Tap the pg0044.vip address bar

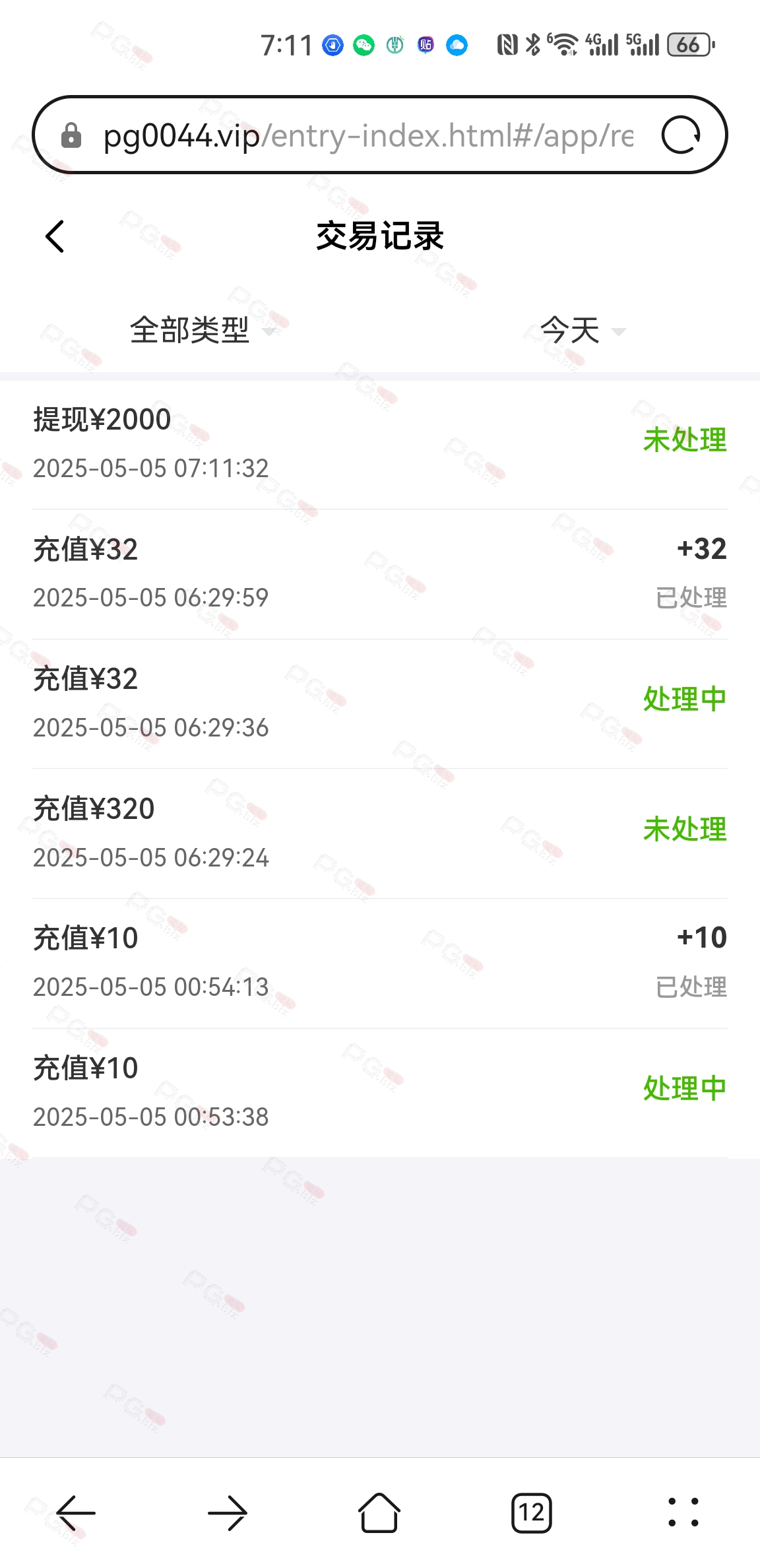[x=367, y=135]
